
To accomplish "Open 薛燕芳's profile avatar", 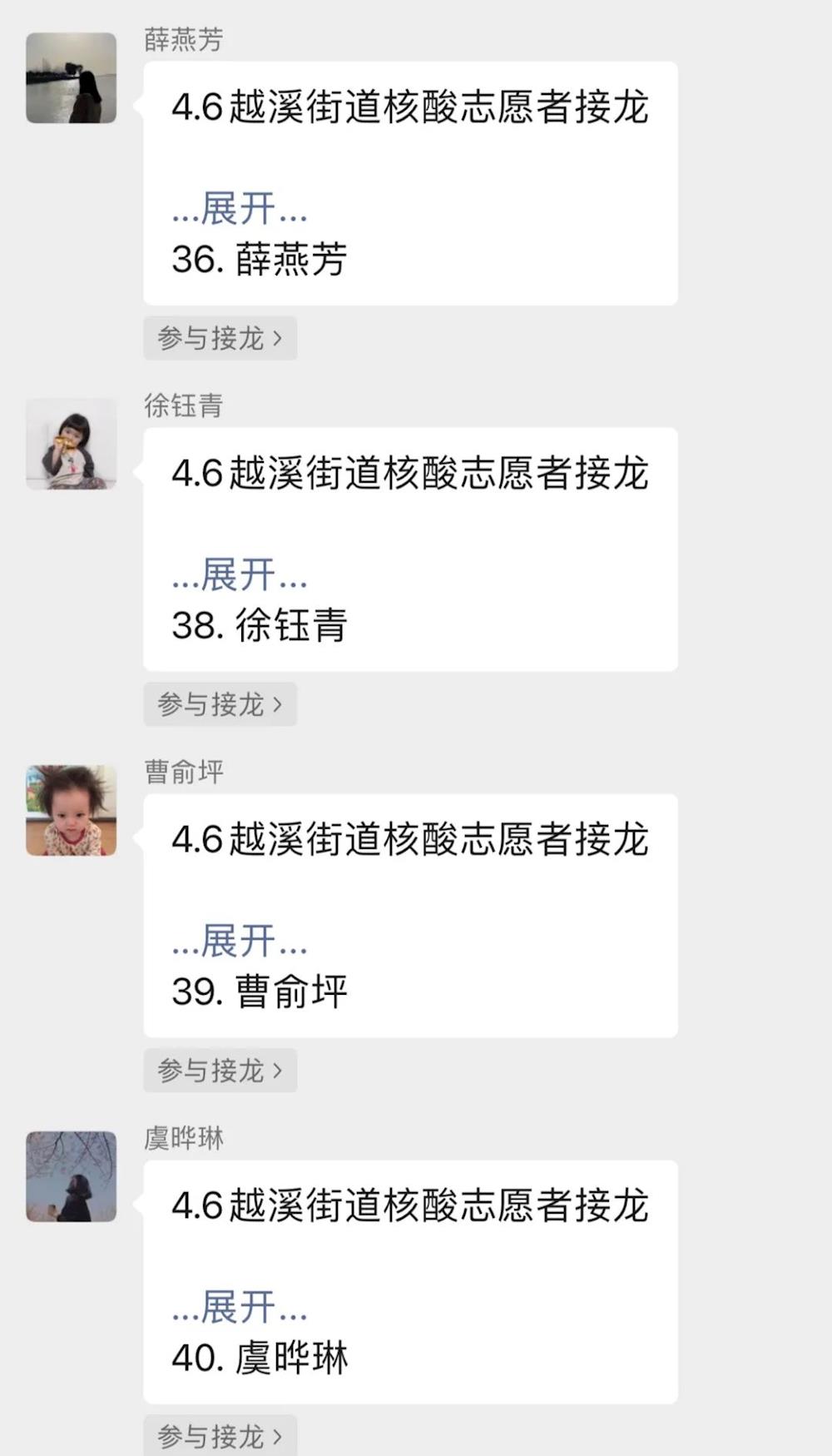I will tap(72, 78).
